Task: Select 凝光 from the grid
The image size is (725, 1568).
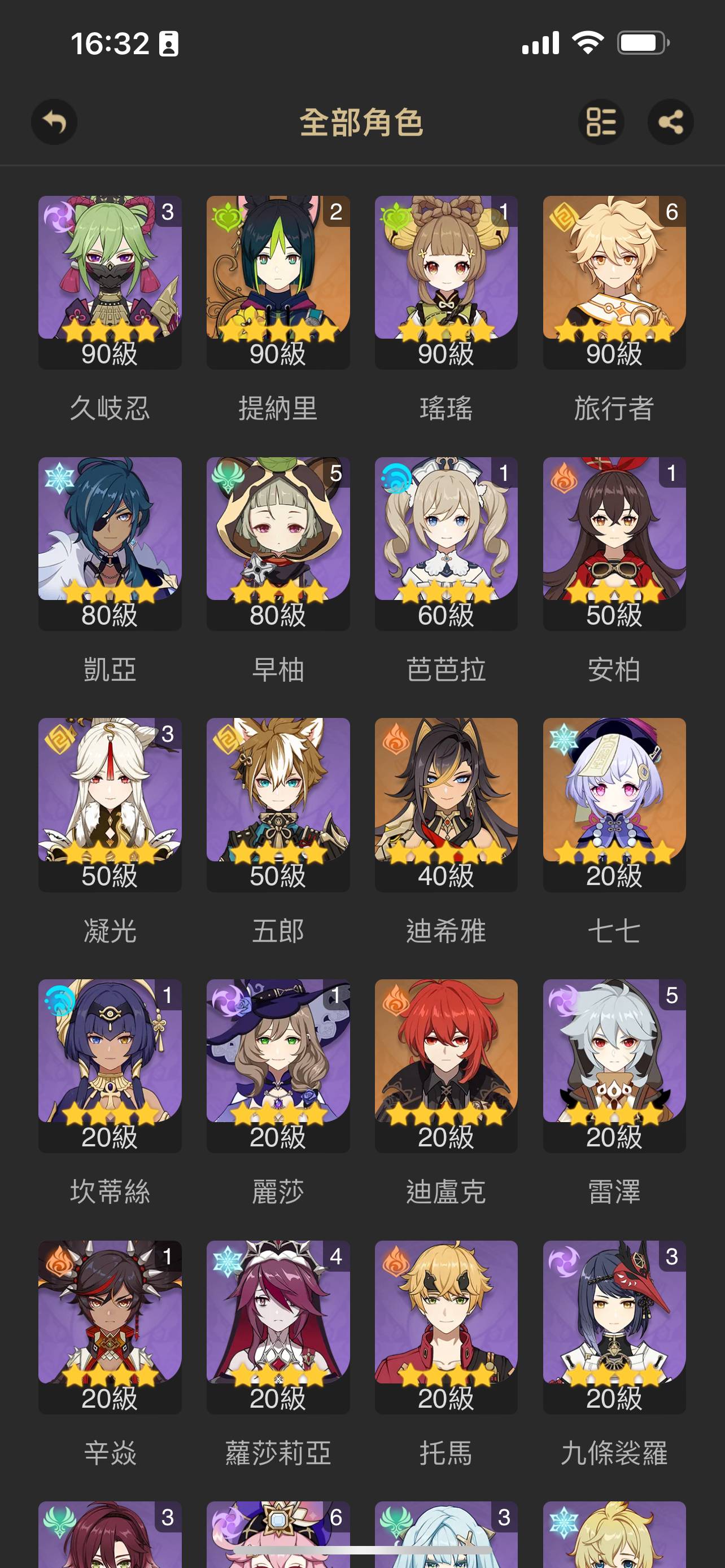Action: click(x=110, y=804)
